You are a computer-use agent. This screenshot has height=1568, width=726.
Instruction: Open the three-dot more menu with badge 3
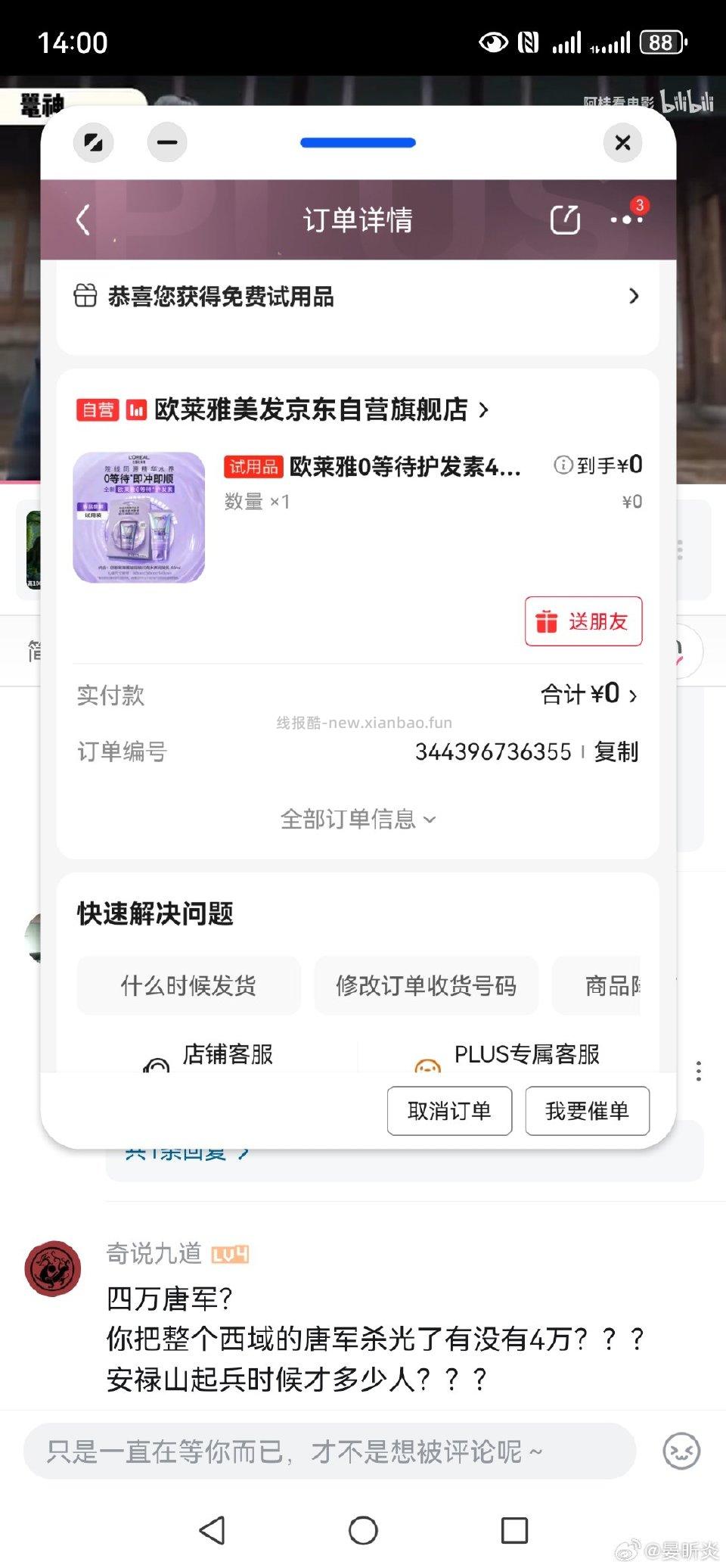(626, 220)
